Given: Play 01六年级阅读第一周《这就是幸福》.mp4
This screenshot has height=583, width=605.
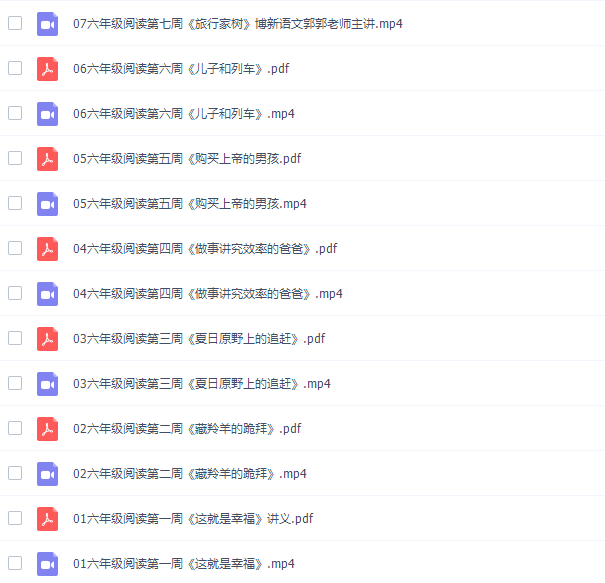Looking at the screenshot, I should 183,563.
